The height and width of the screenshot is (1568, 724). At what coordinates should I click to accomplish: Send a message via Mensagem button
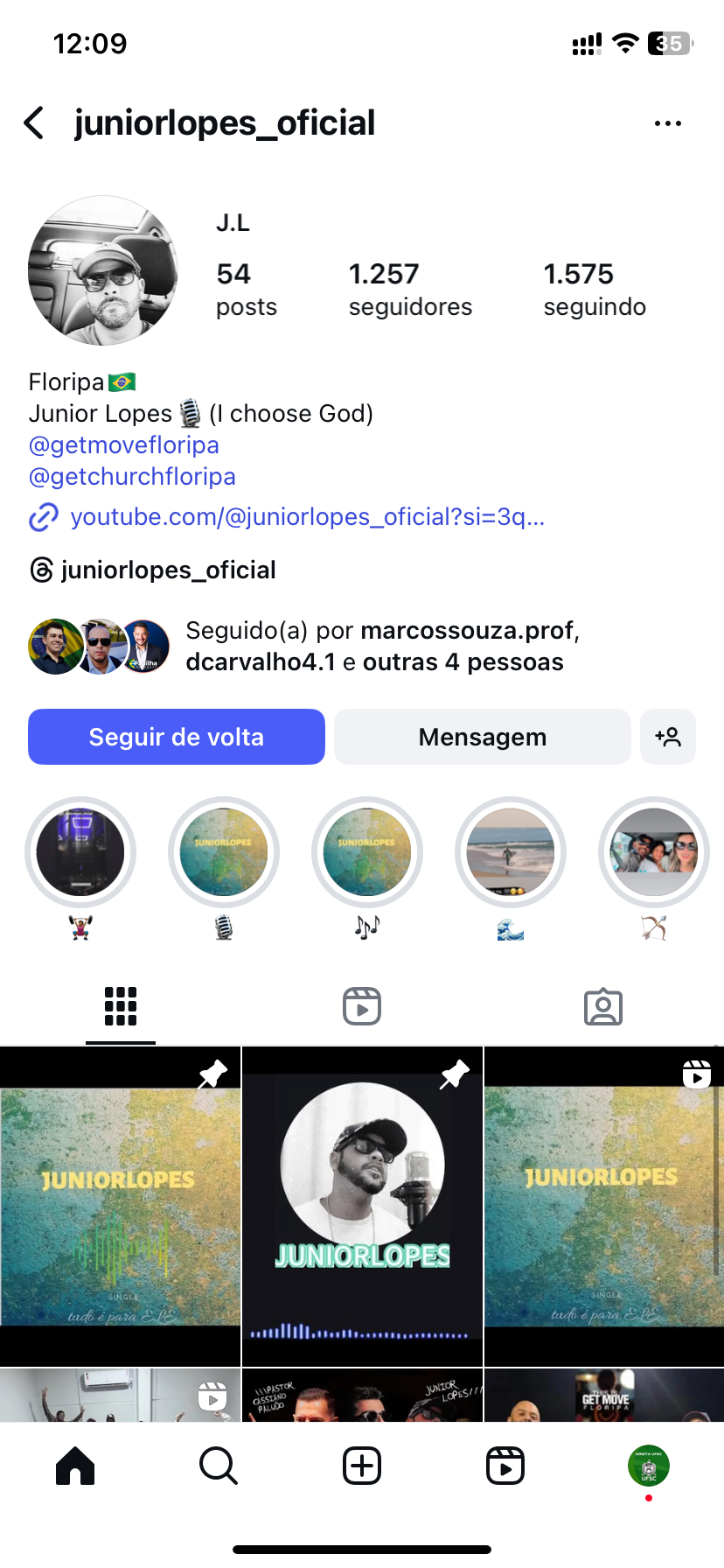click(x=482, y=737)
